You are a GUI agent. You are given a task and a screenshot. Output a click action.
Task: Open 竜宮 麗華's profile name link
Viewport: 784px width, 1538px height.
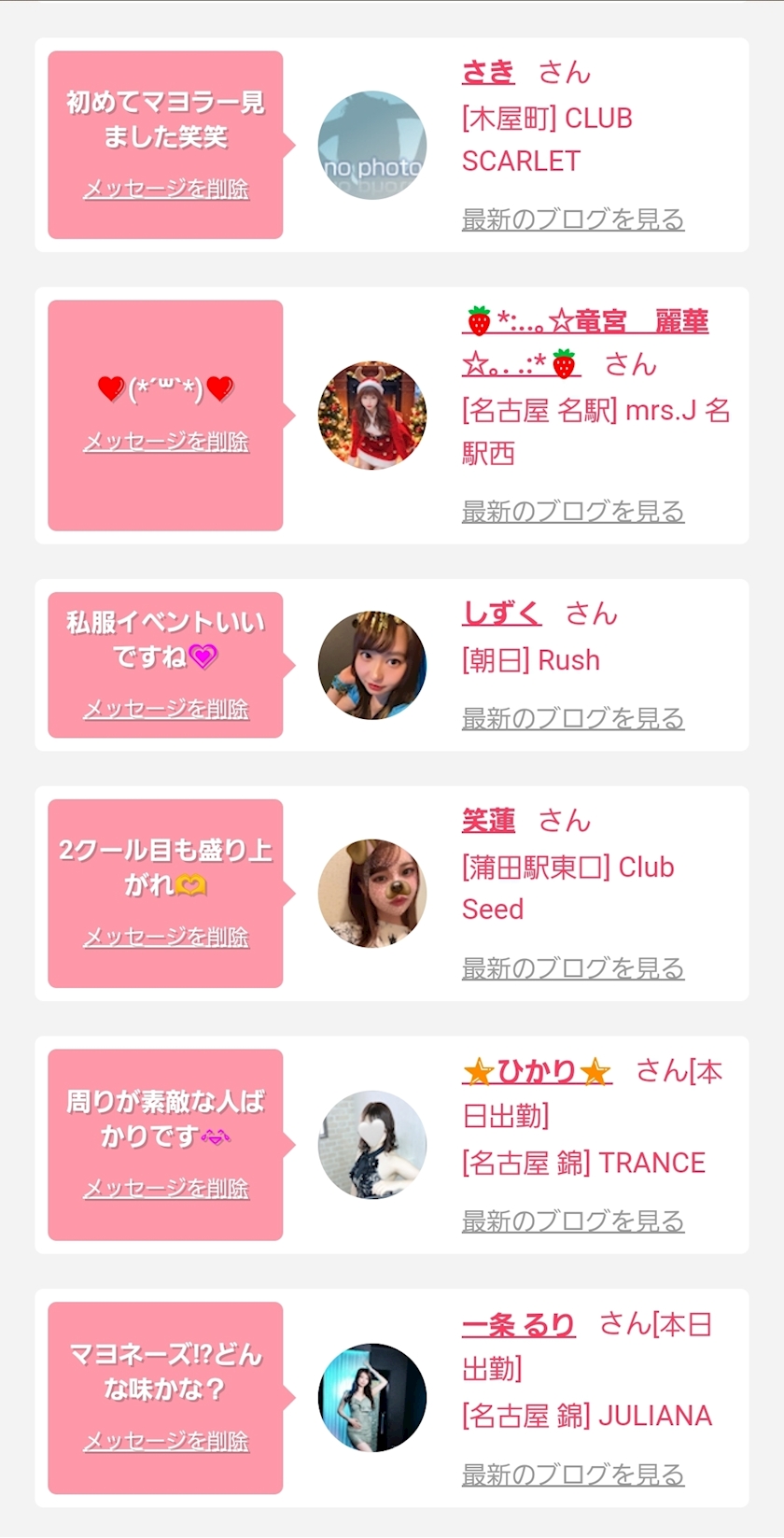click(585, 342)
